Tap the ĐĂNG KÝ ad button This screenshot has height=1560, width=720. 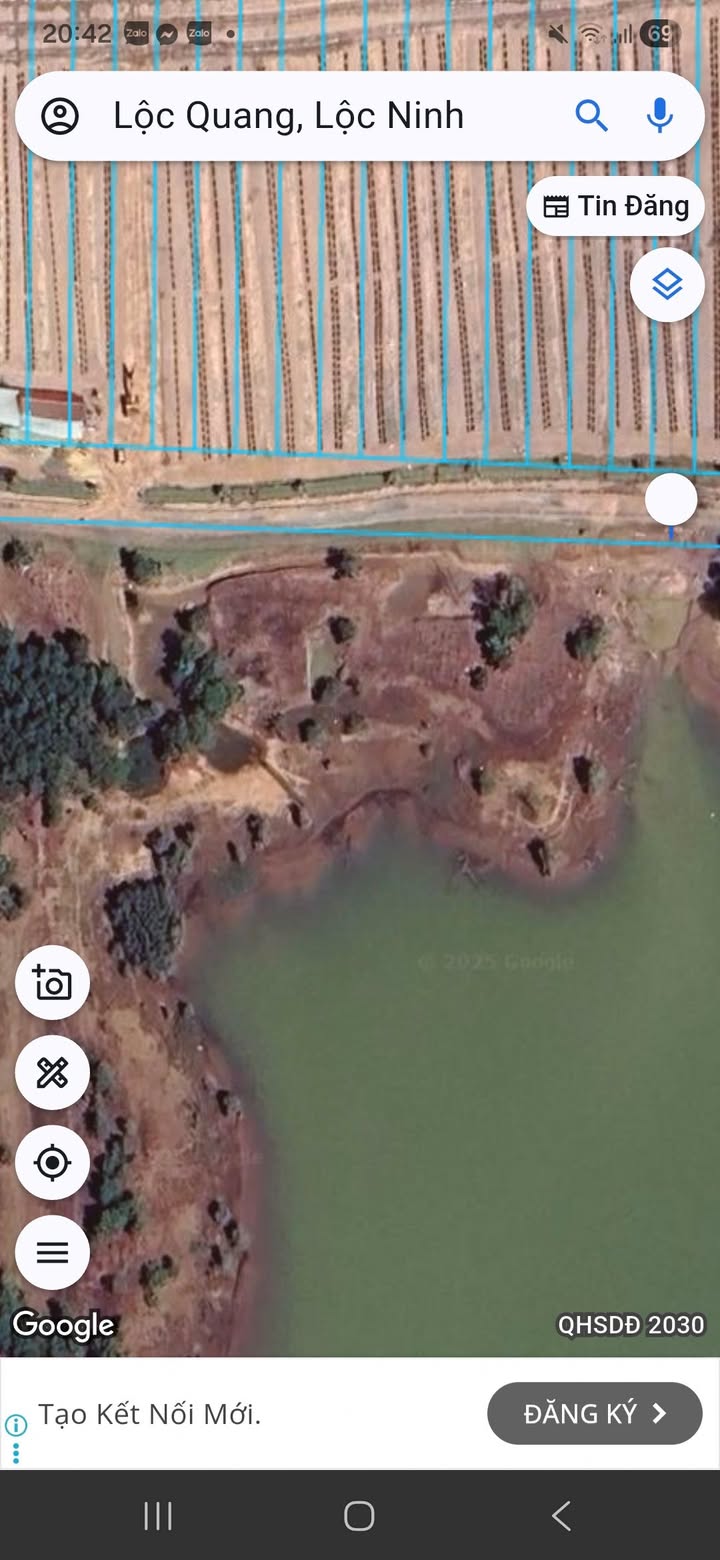pos(594,1413)
